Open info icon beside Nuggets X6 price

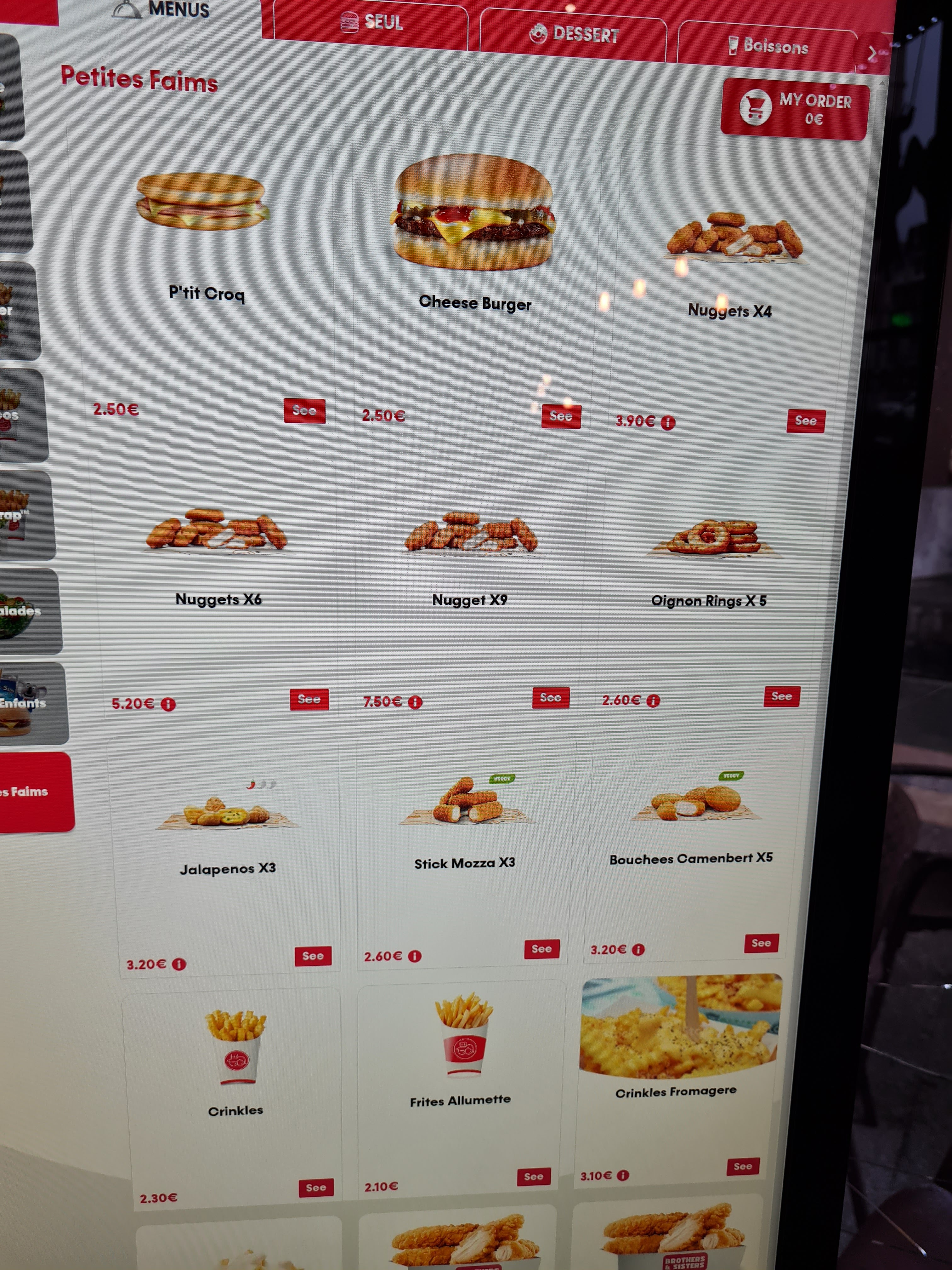pos(168,705)
